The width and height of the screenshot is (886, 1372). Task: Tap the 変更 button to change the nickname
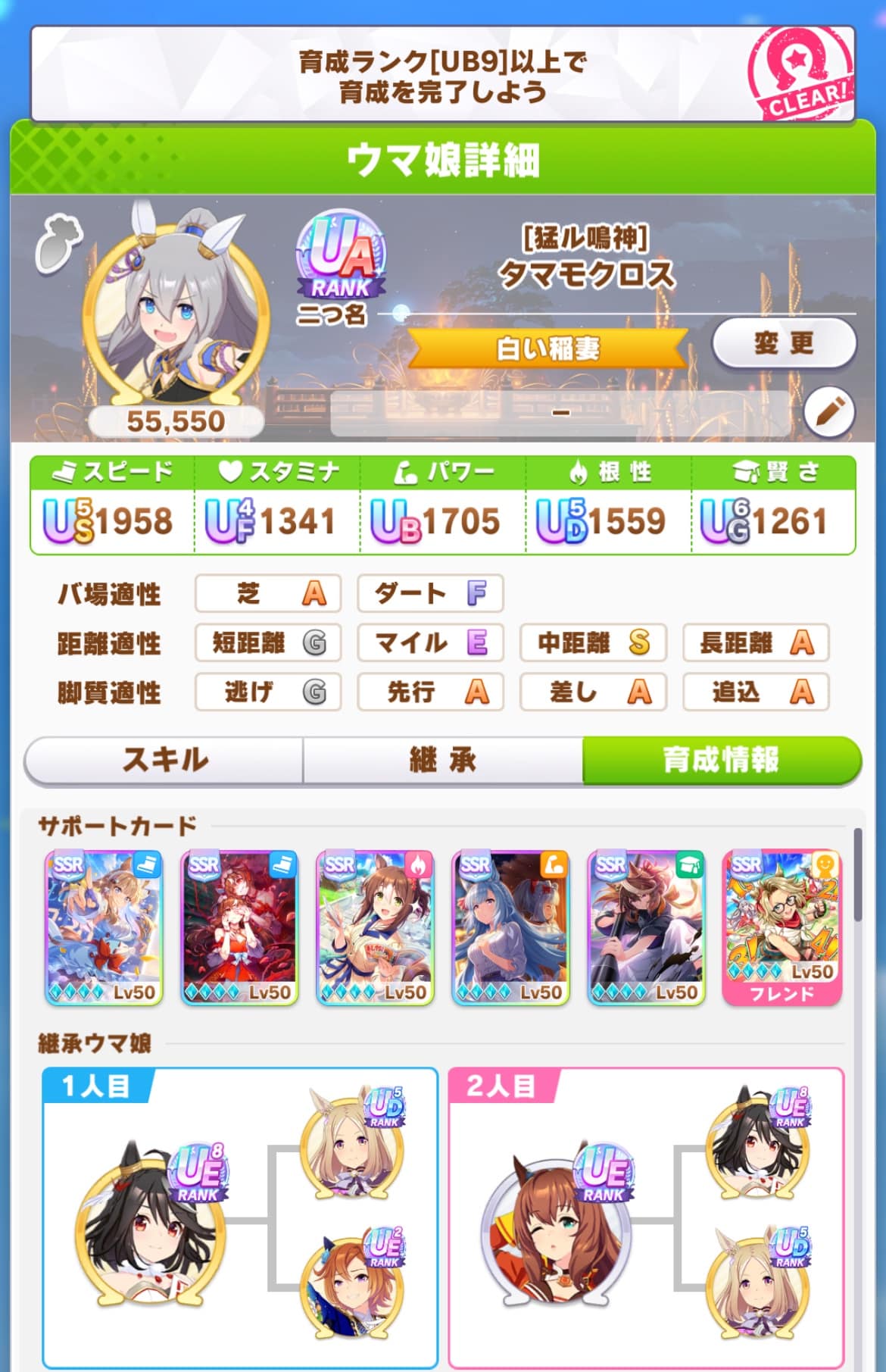pos(783,343)
